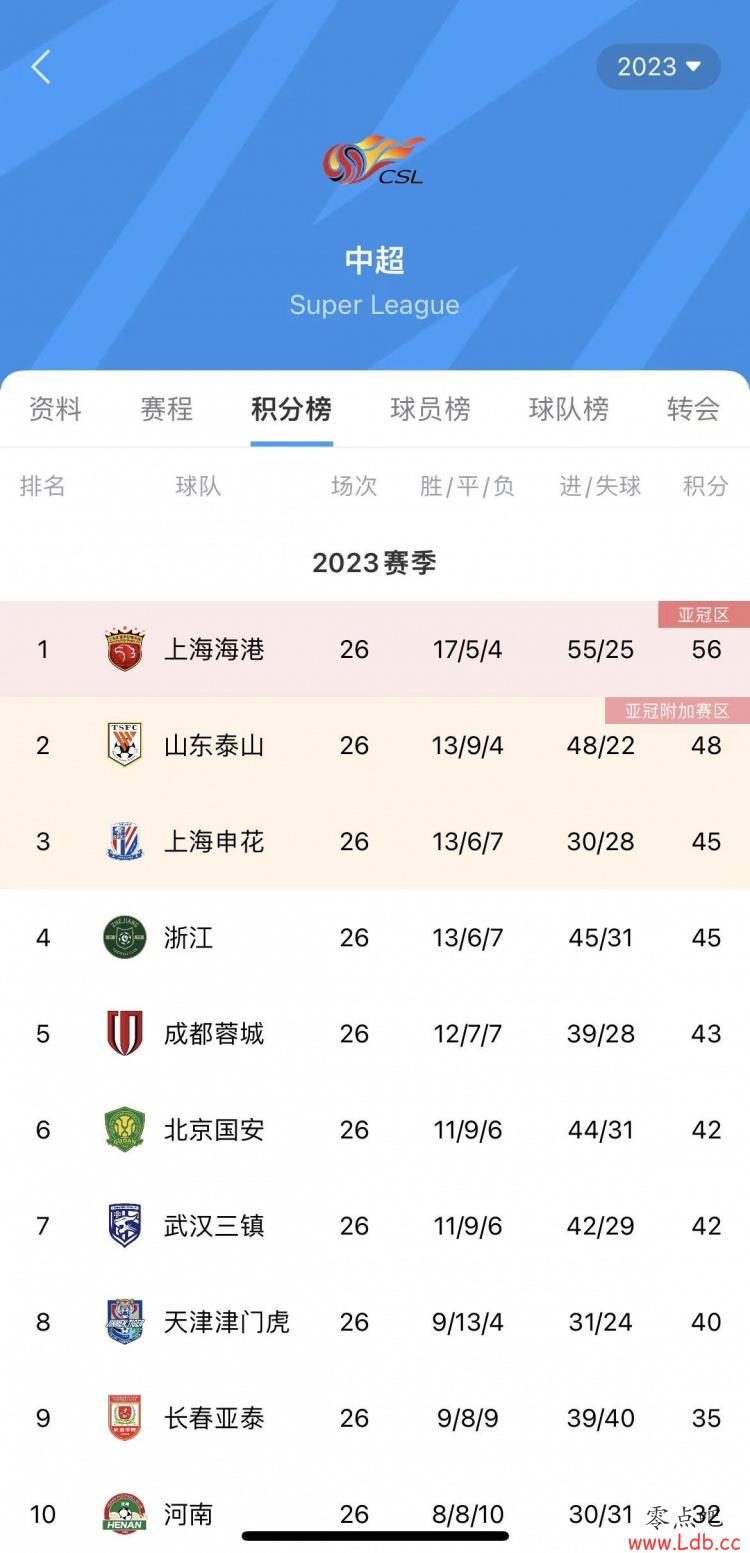Open the 长春亚泰 team row
750x1553 pixels.
point(375,1417)
